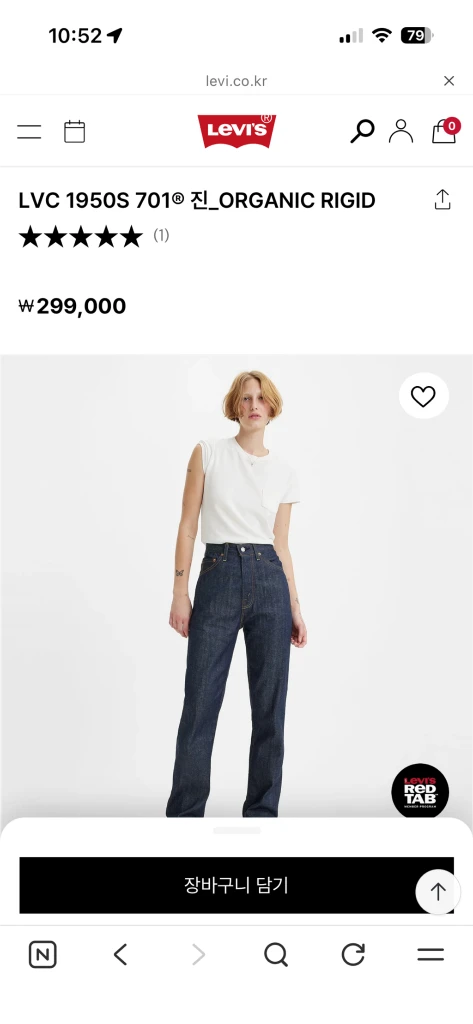Open the shopping bag cart

(x=446, y=130)
